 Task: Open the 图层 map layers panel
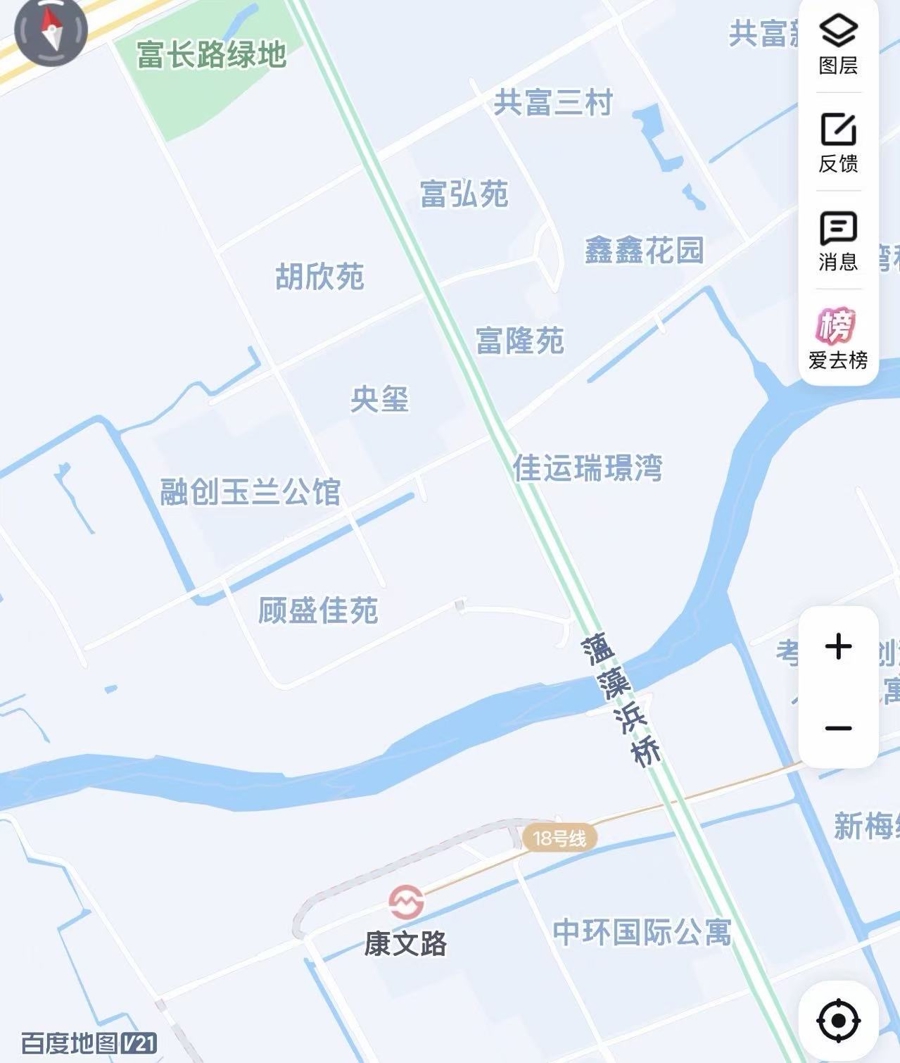click(x=838, y=43)
